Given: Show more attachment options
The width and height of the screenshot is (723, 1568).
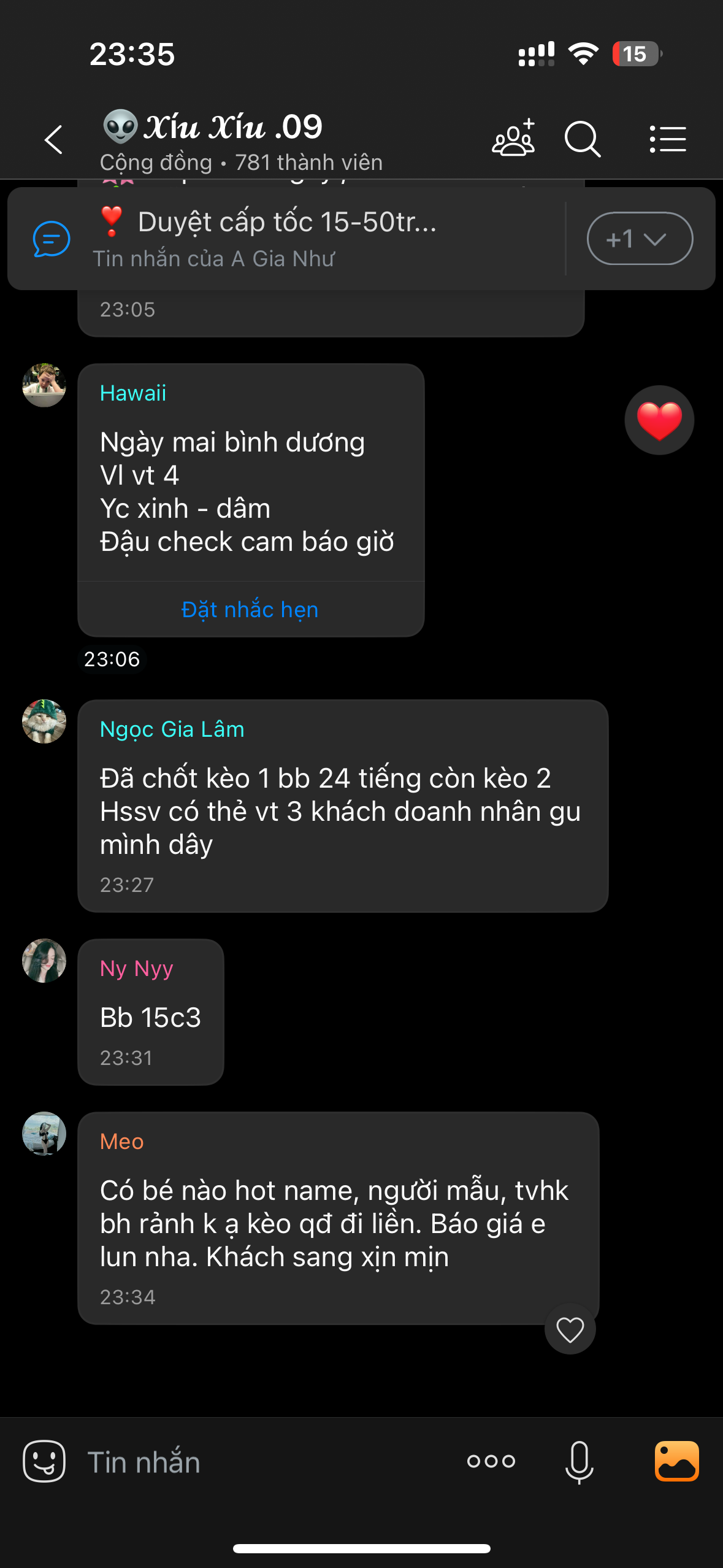Looking at the screenshot, I should click(491, 1461).
